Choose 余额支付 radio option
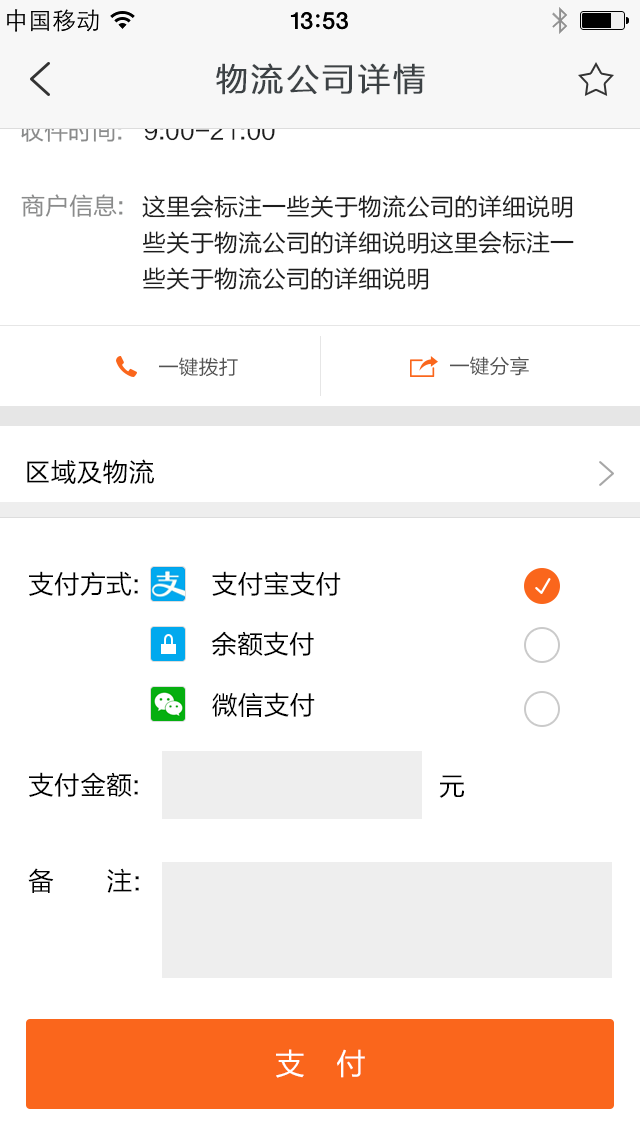The image size is (640, 1136). coord(541,646)
